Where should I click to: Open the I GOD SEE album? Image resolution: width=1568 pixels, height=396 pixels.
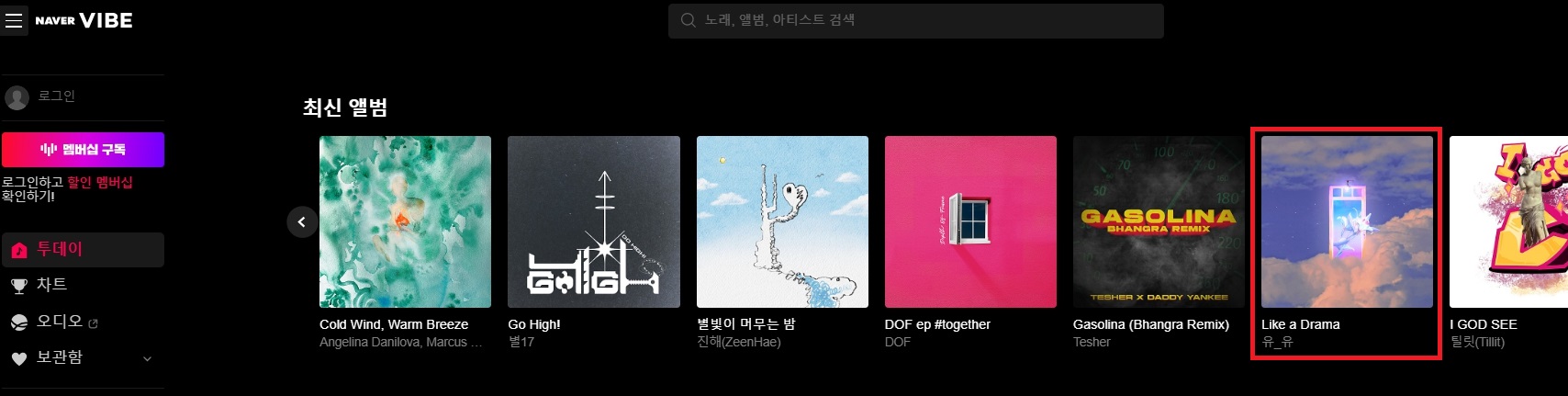tap(1507, 221)
